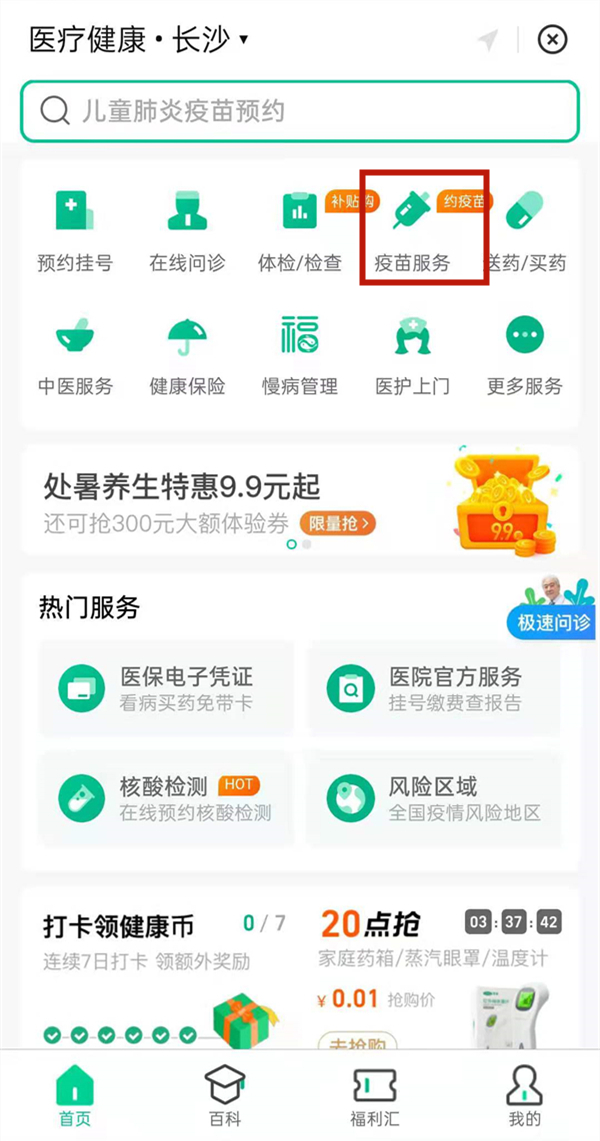
Task: Open 核酸检测 booking card
Action: (166, 798)
